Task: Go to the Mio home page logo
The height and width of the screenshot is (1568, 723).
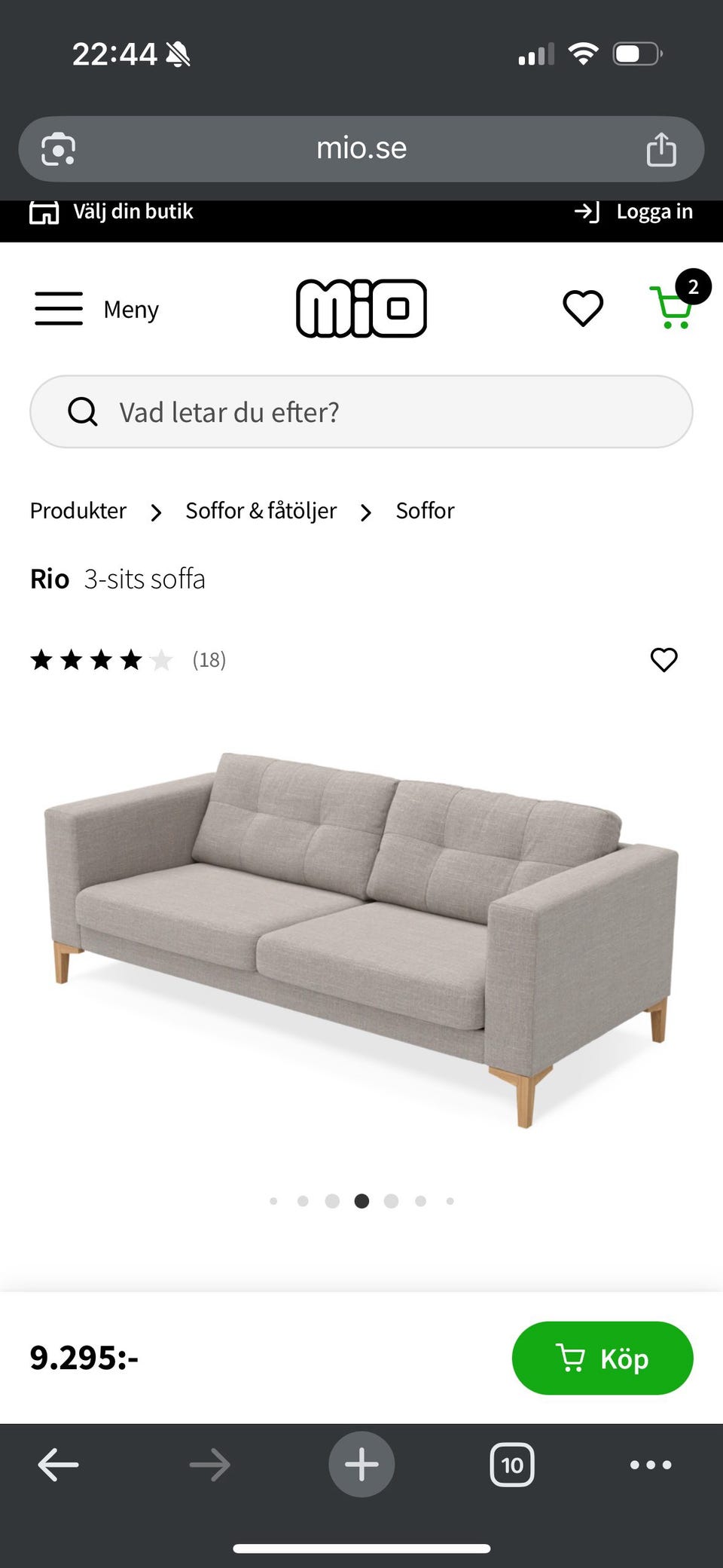Action: click(x=361, y=308)
